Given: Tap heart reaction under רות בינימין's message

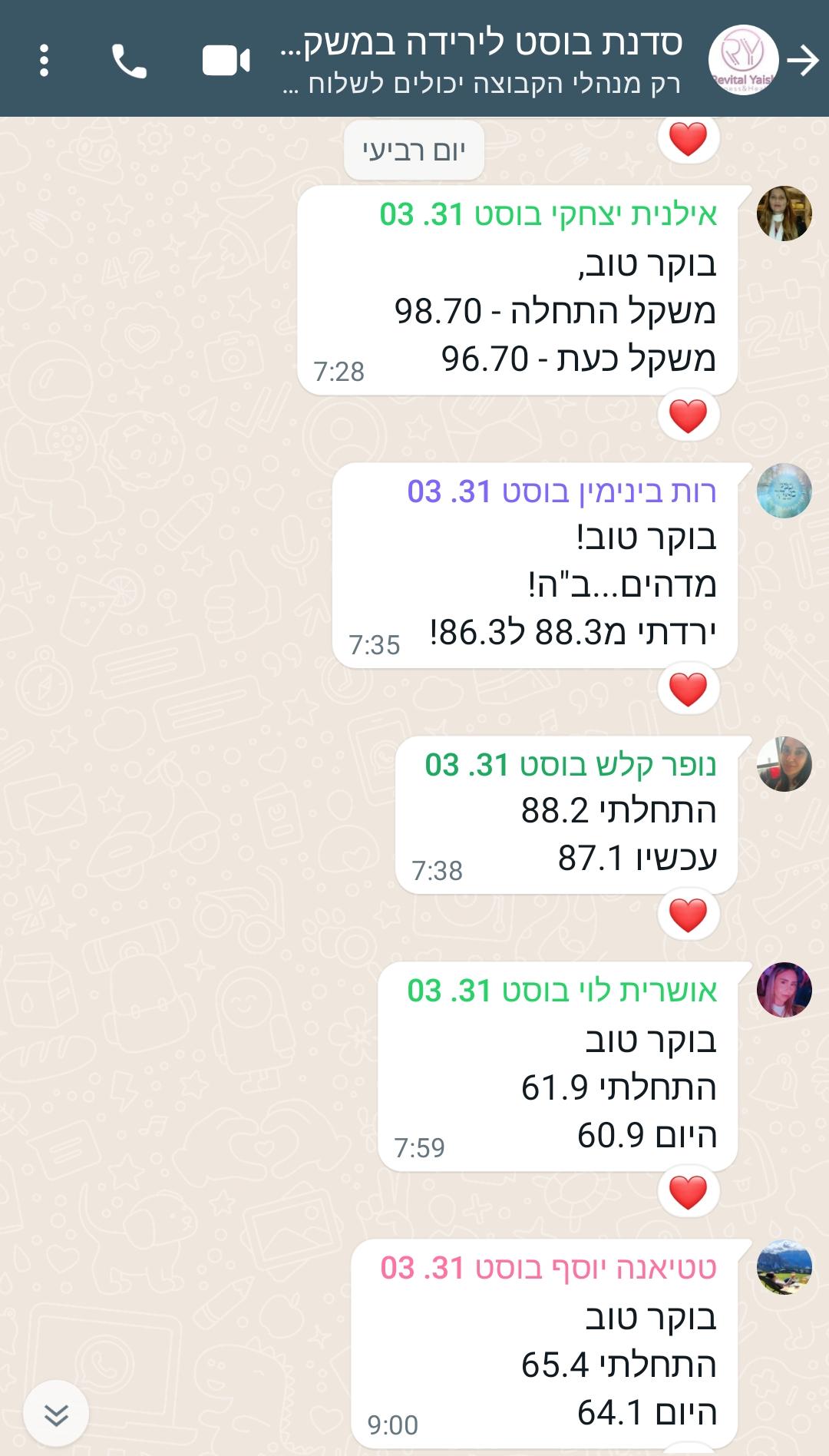Looking at the screenshot, I should pyautogui.click(x=688, y=689).
